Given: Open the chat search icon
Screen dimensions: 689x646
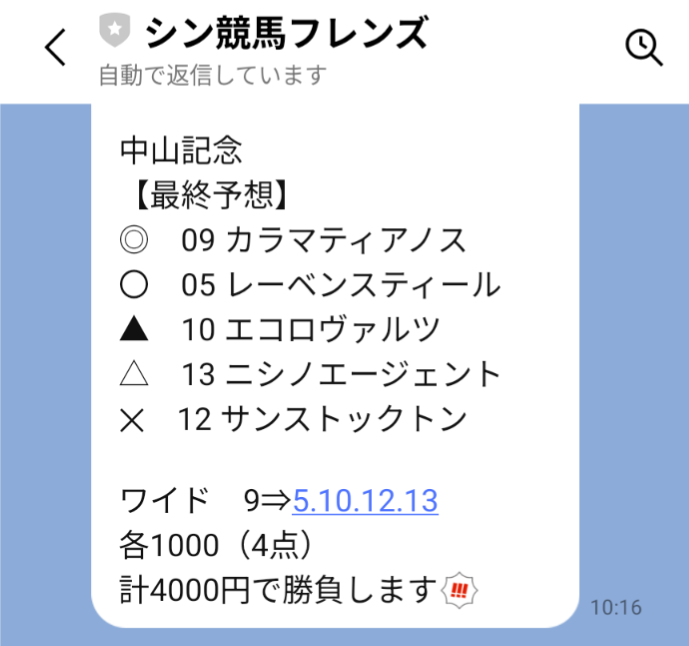Looking at the screenshot, I should click(x=643, y=47).
